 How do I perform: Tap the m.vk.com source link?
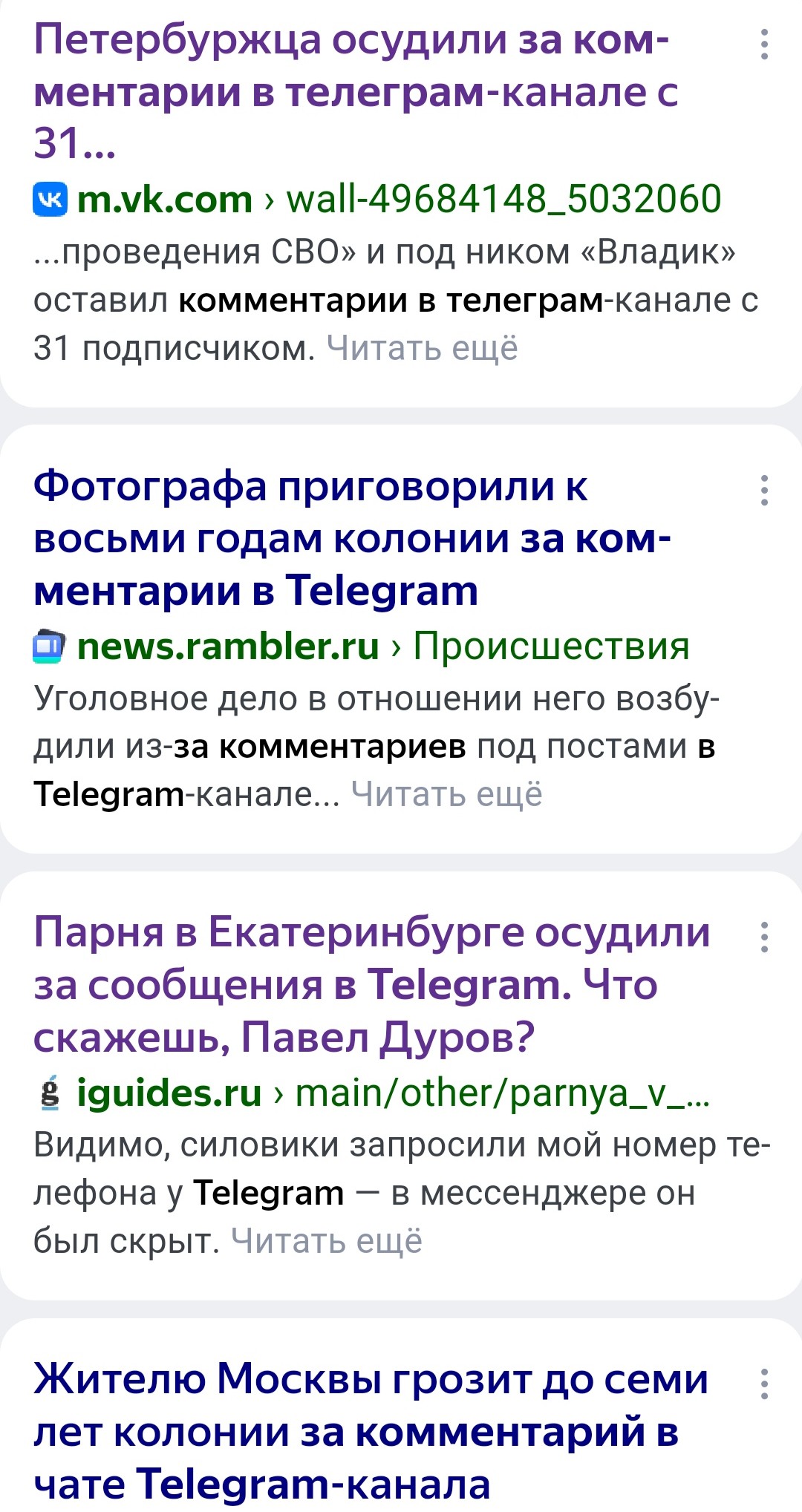(377, 200)
